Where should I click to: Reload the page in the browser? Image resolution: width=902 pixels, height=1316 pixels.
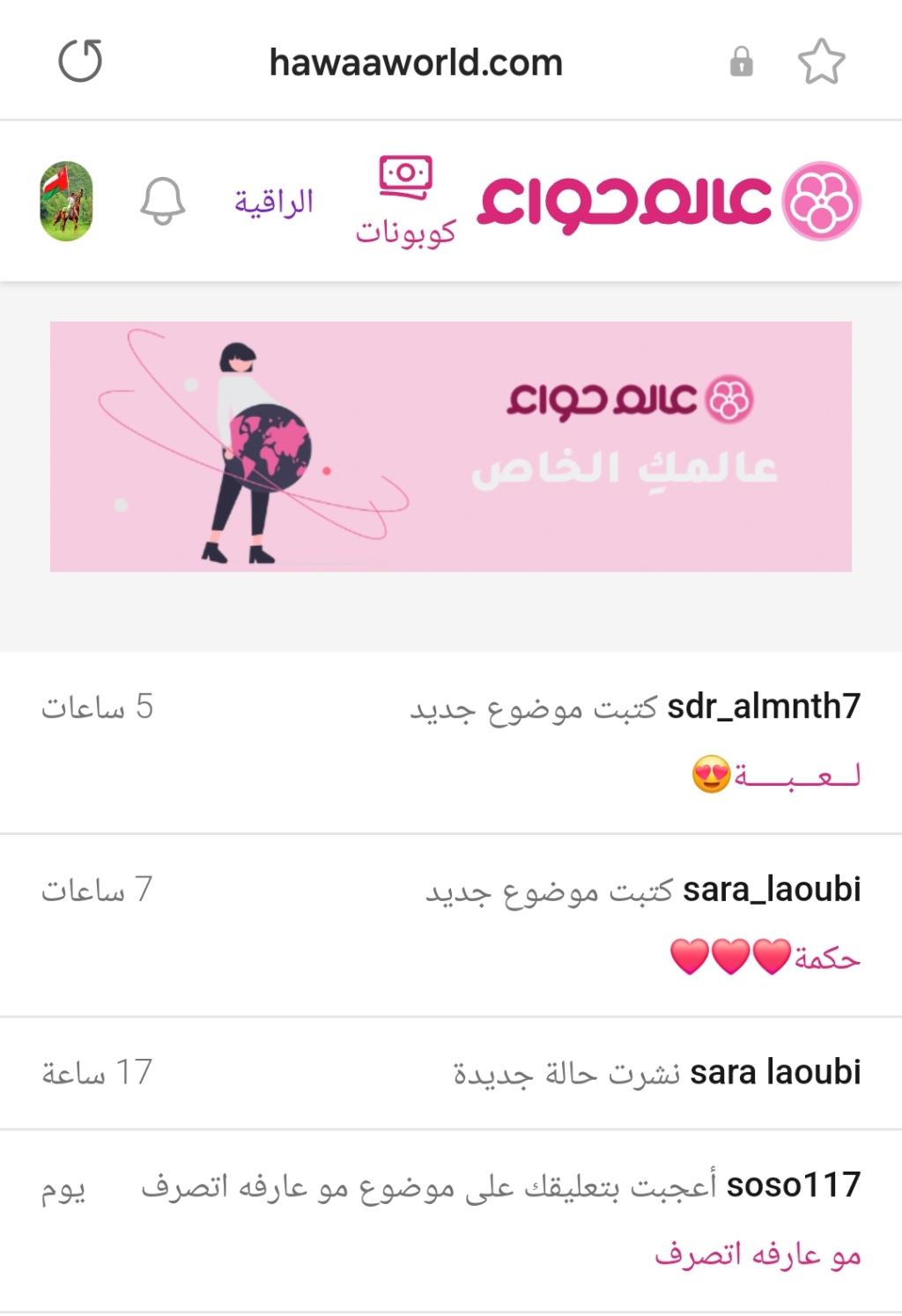(80, 61)
